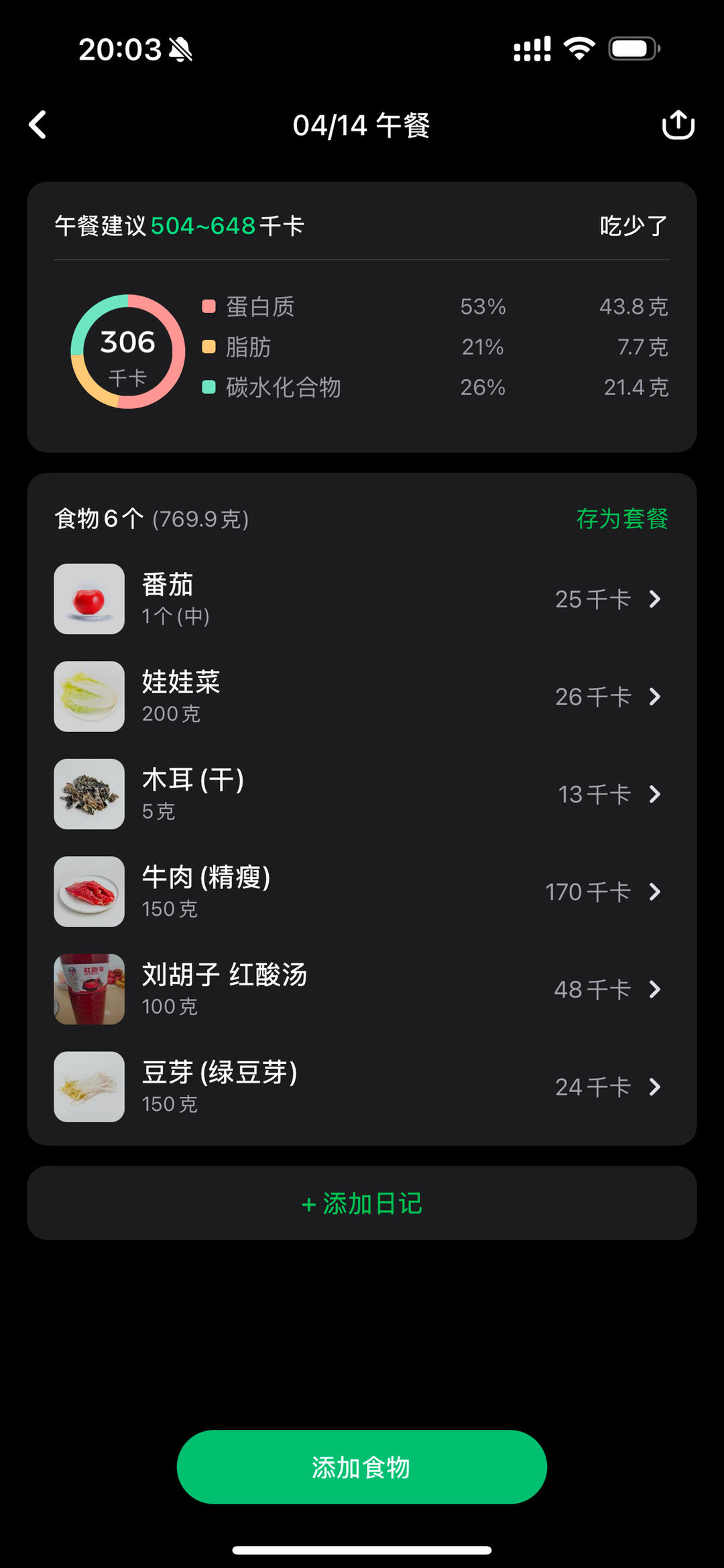Viewport: 724px width, 1568px height.
Task: Tap the 脂肪 legend marker
Action: pyautogui.click(x=208, y=347)
